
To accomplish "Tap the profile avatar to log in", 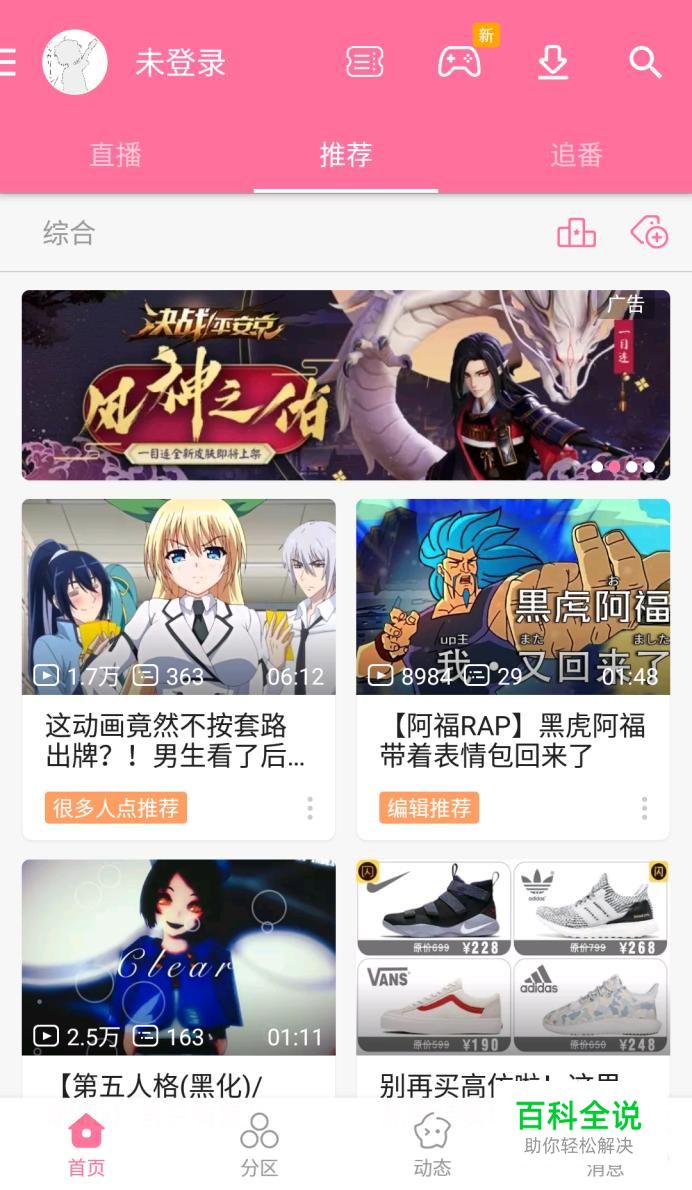I will [x=75, y=62].
